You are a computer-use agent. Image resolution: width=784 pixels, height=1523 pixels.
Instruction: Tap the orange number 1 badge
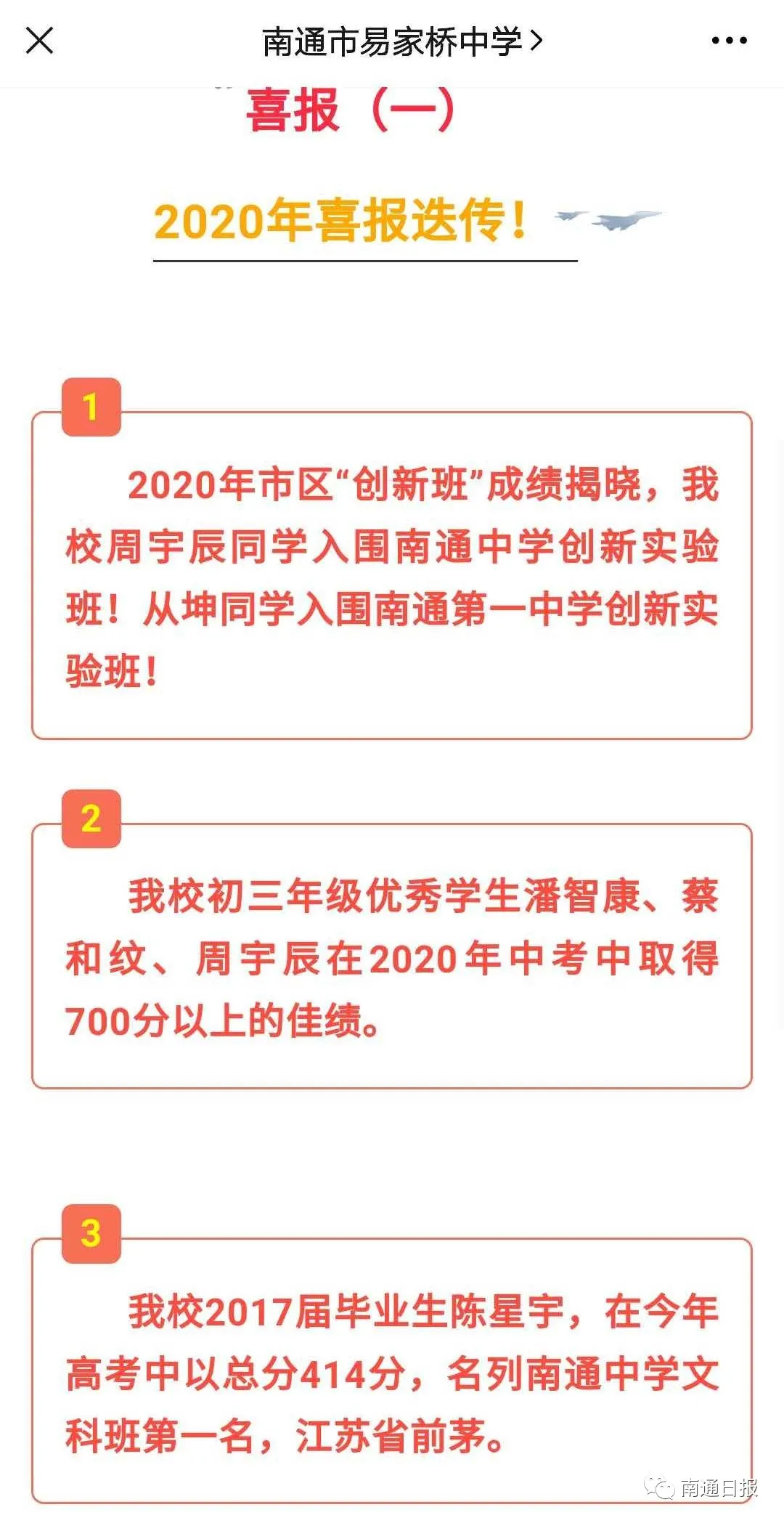(x=91, y=407)
